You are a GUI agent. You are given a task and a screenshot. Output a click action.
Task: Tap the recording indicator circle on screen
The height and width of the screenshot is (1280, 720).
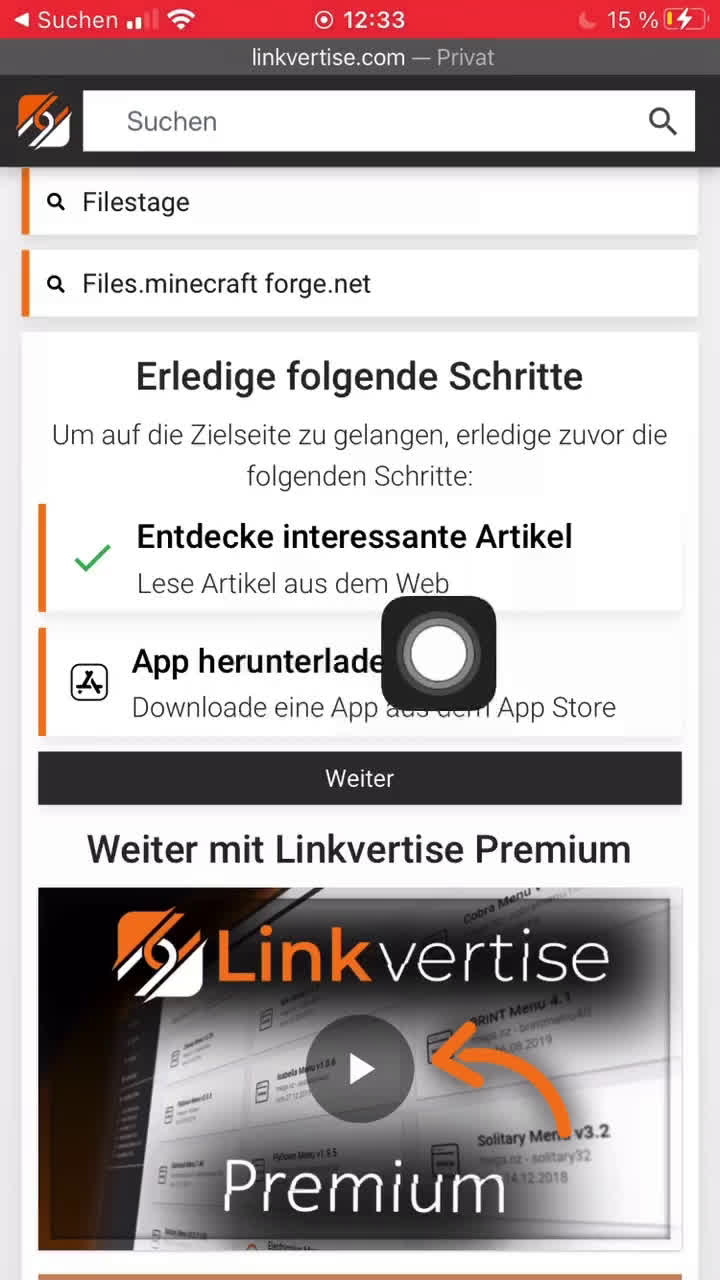tap(438, 653)
